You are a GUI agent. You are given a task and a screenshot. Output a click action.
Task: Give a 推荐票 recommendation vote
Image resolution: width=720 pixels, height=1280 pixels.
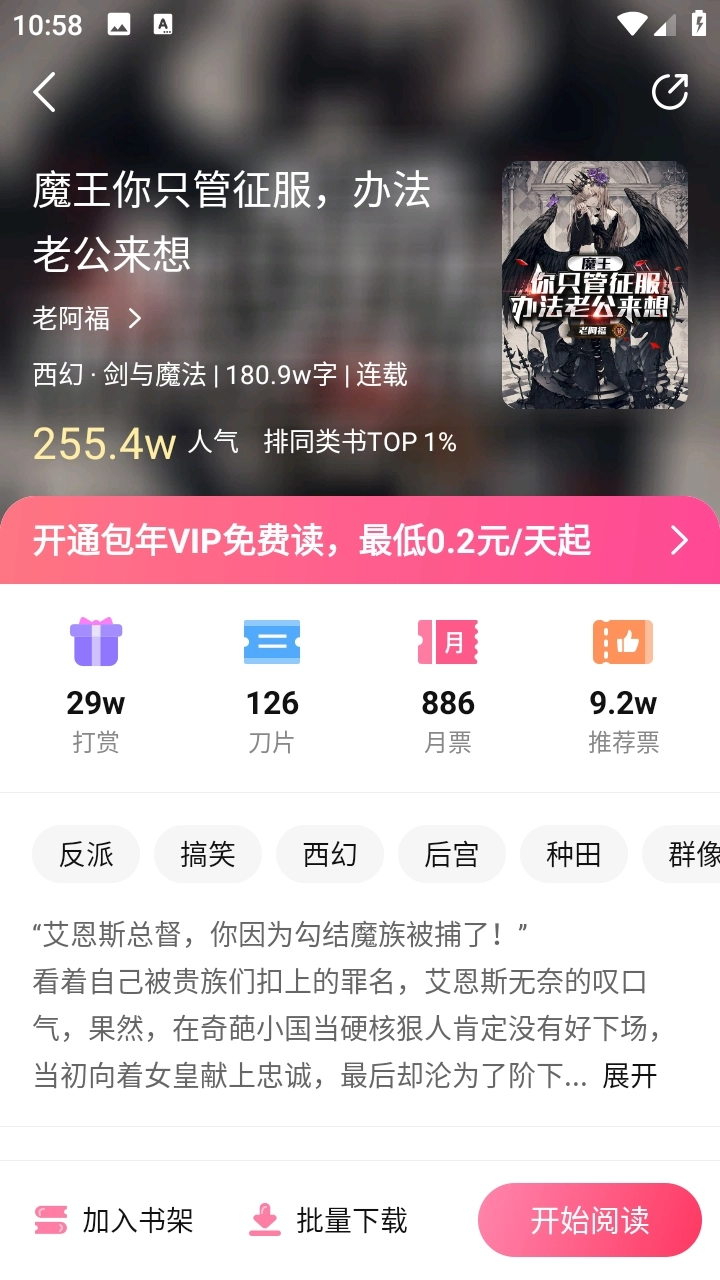(623, 683)
